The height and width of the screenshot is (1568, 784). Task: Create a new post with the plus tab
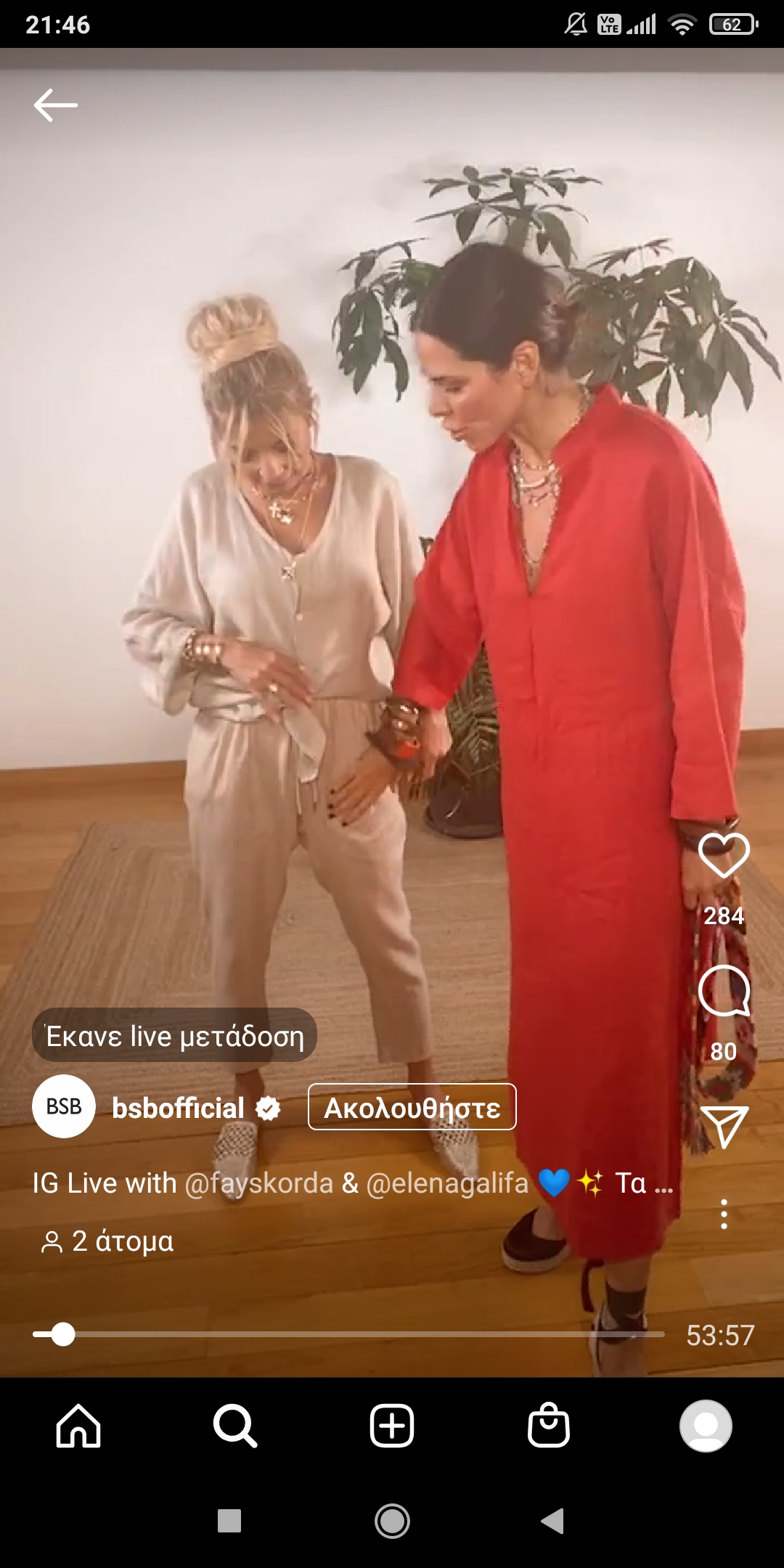[392, 1426]
